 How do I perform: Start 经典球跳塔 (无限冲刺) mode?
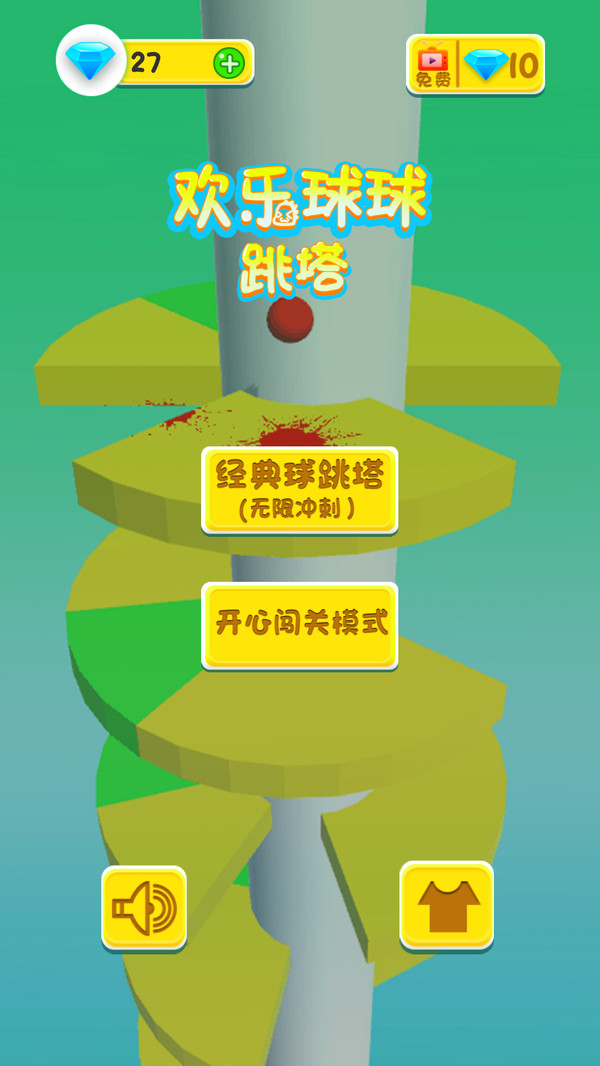300,489
